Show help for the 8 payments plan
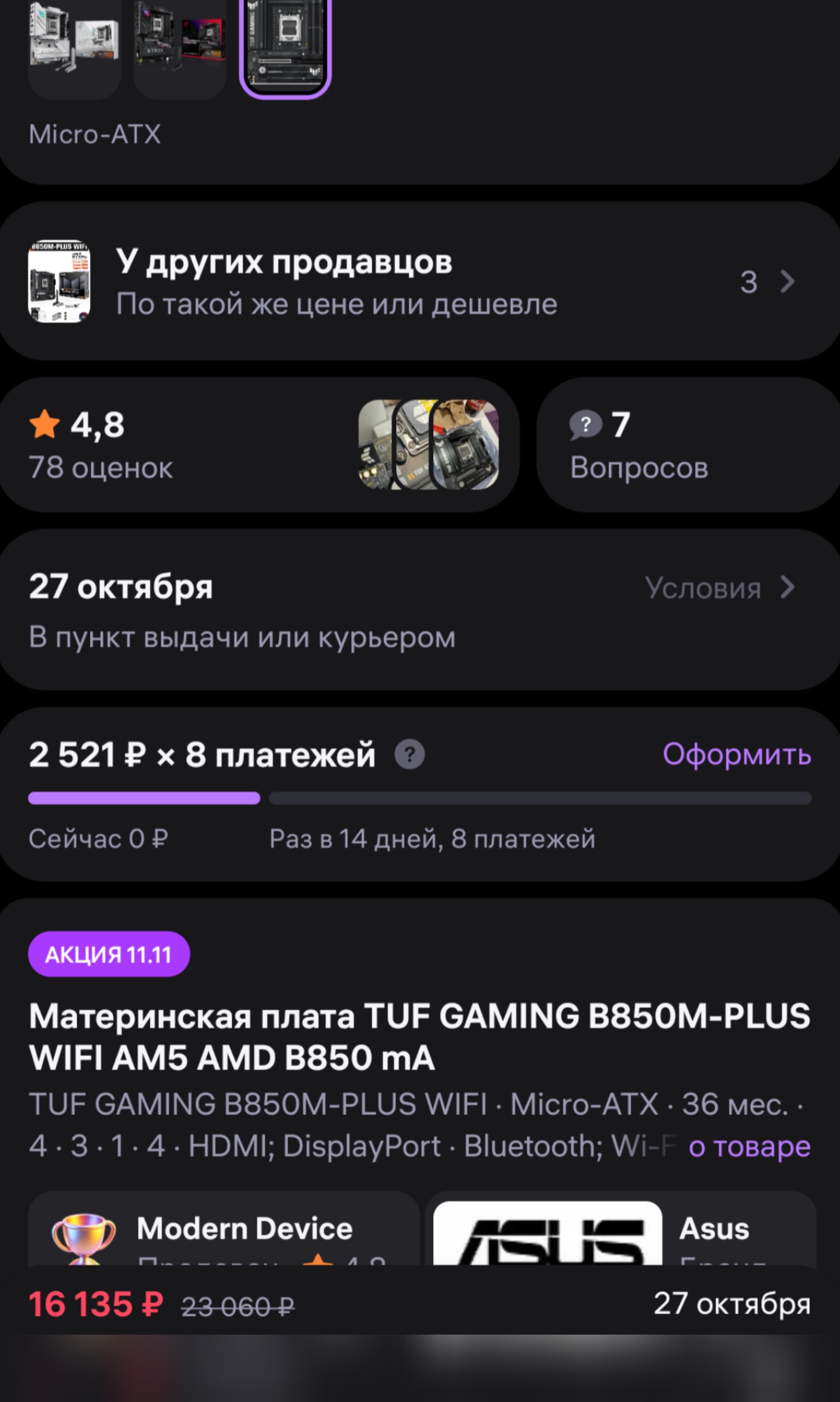 point(409,755)
